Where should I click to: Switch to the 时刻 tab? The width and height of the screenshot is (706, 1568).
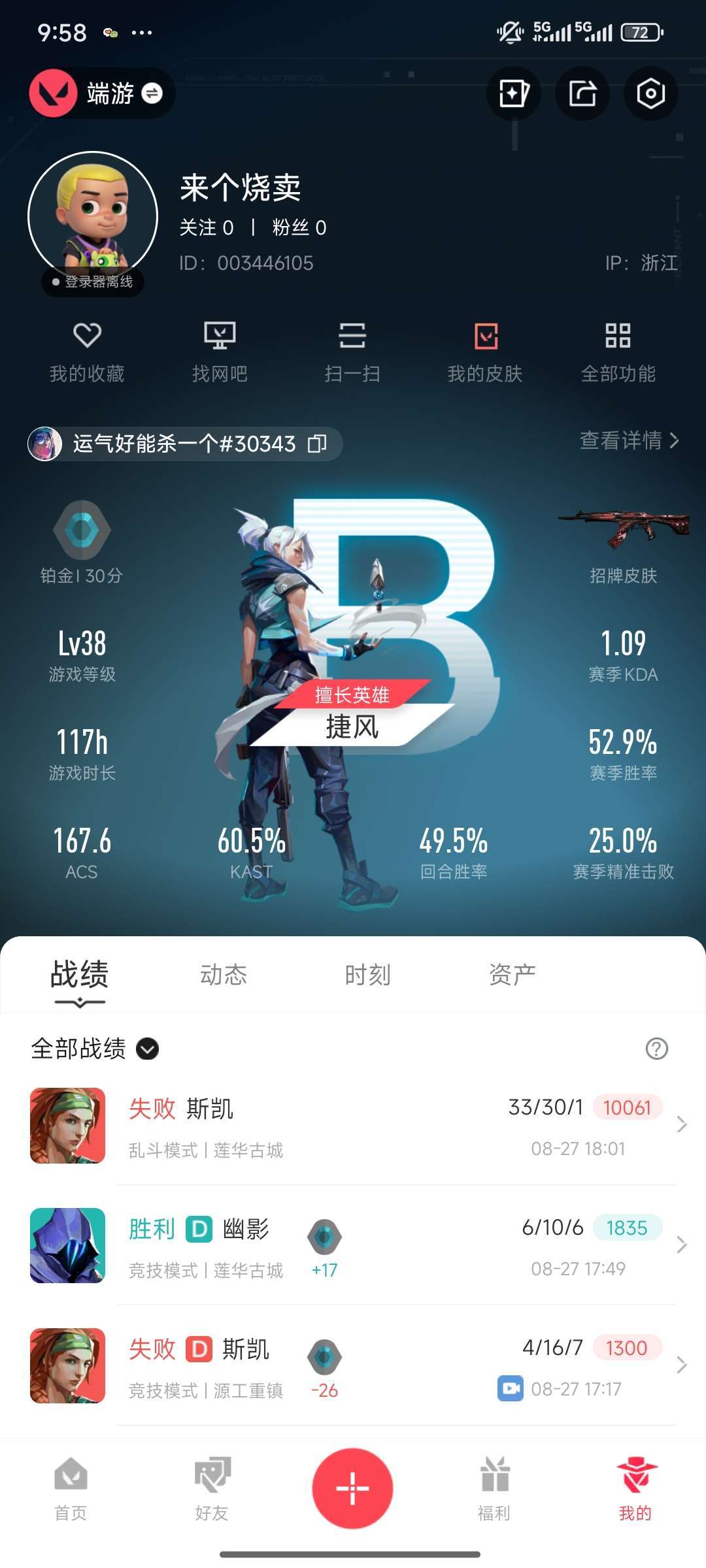click(368, 975)
